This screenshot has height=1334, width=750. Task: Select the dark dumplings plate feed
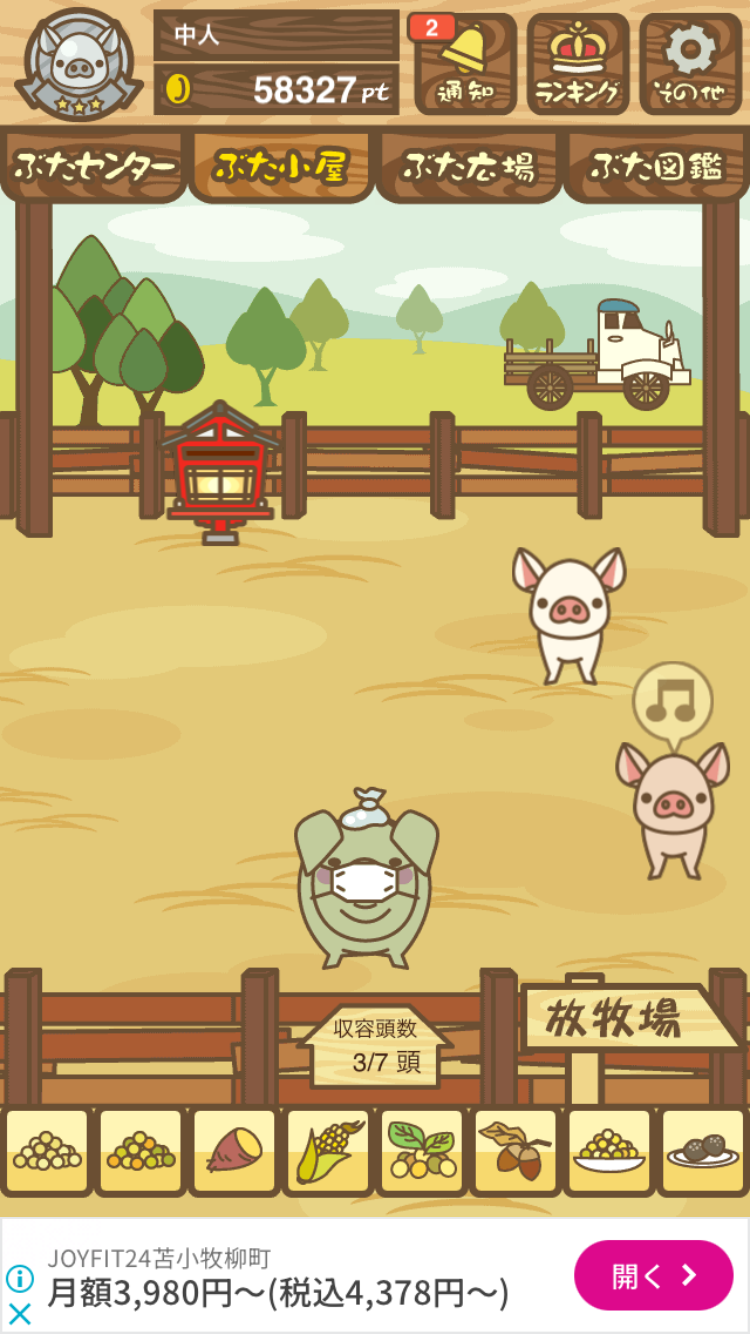tap(702, 1151)
